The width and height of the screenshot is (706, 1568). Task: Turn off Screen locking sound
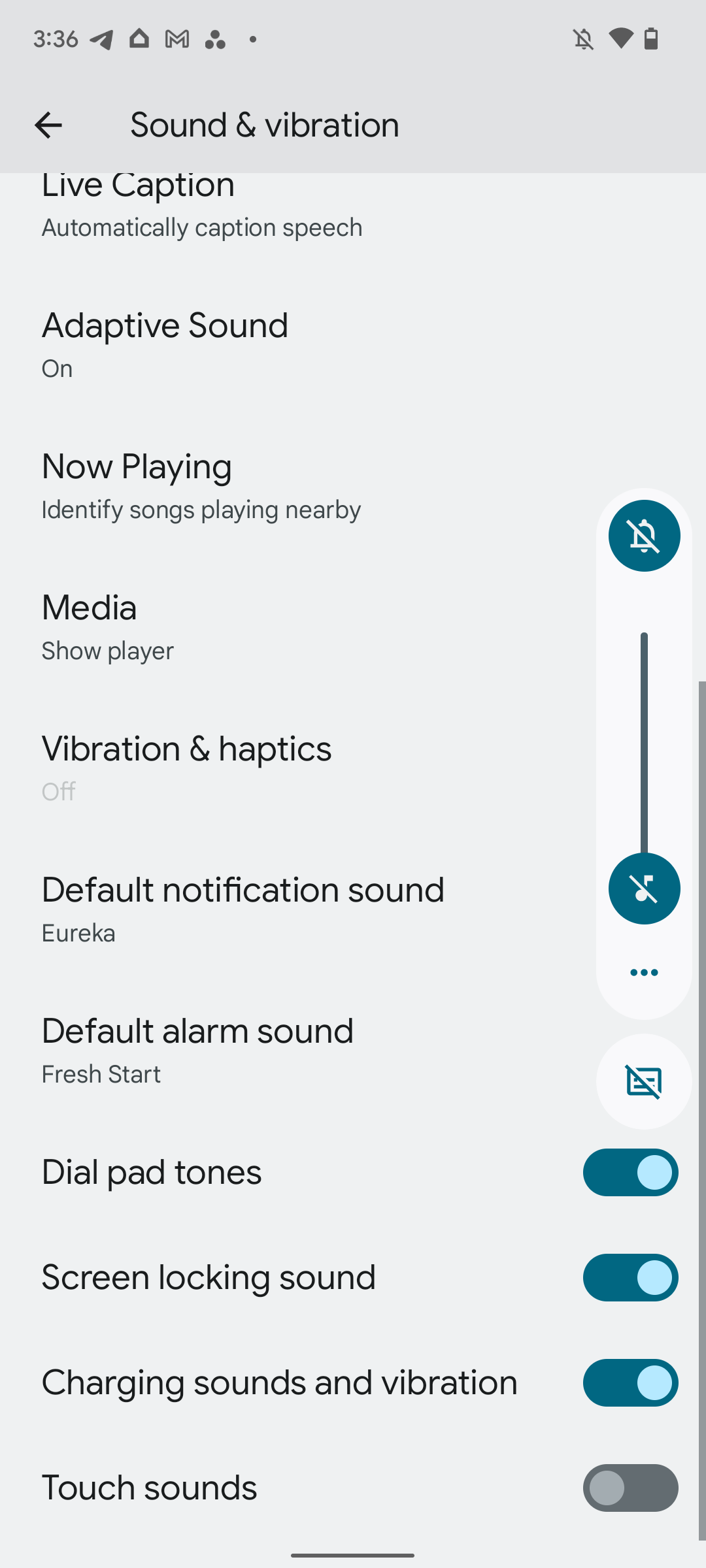click(x=630, y=1277)
